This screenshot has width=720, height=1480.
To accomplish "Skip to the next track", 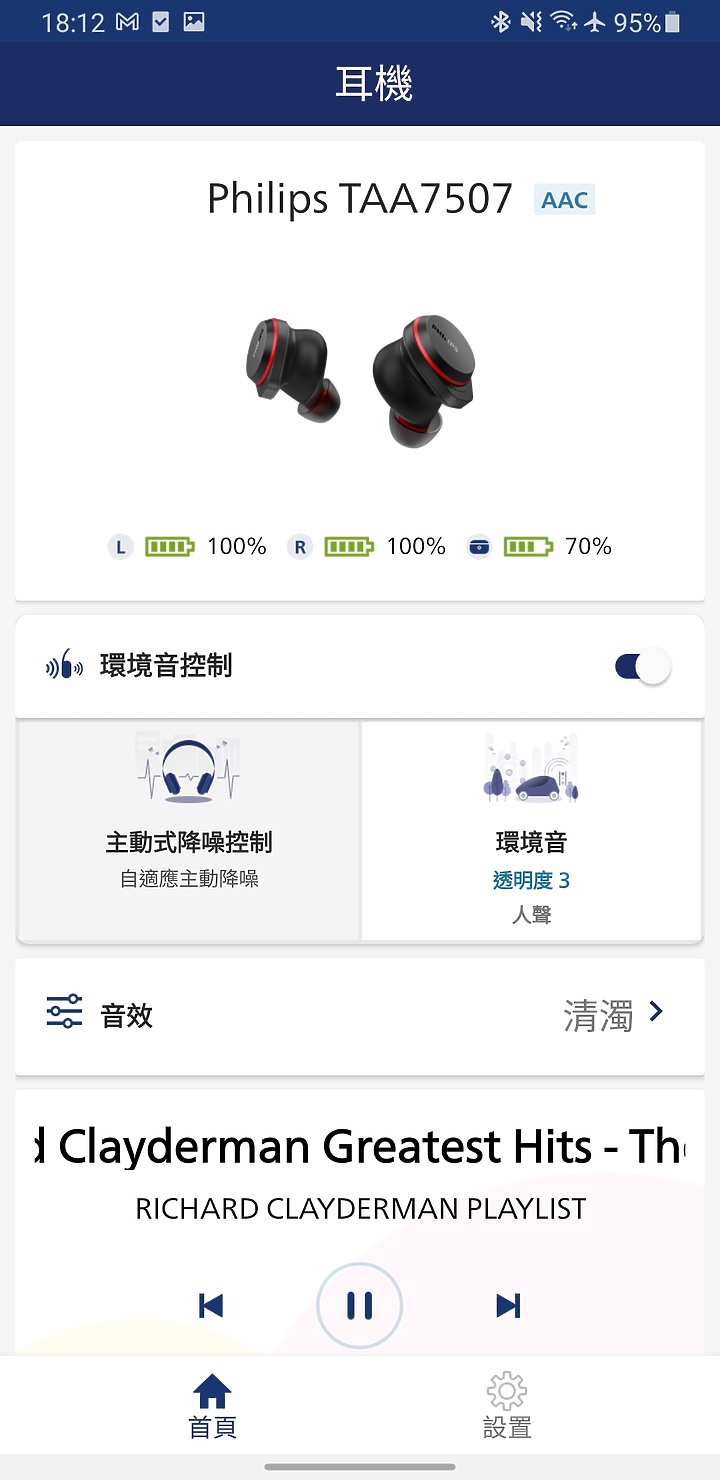I will click(x=508, y=1305).
